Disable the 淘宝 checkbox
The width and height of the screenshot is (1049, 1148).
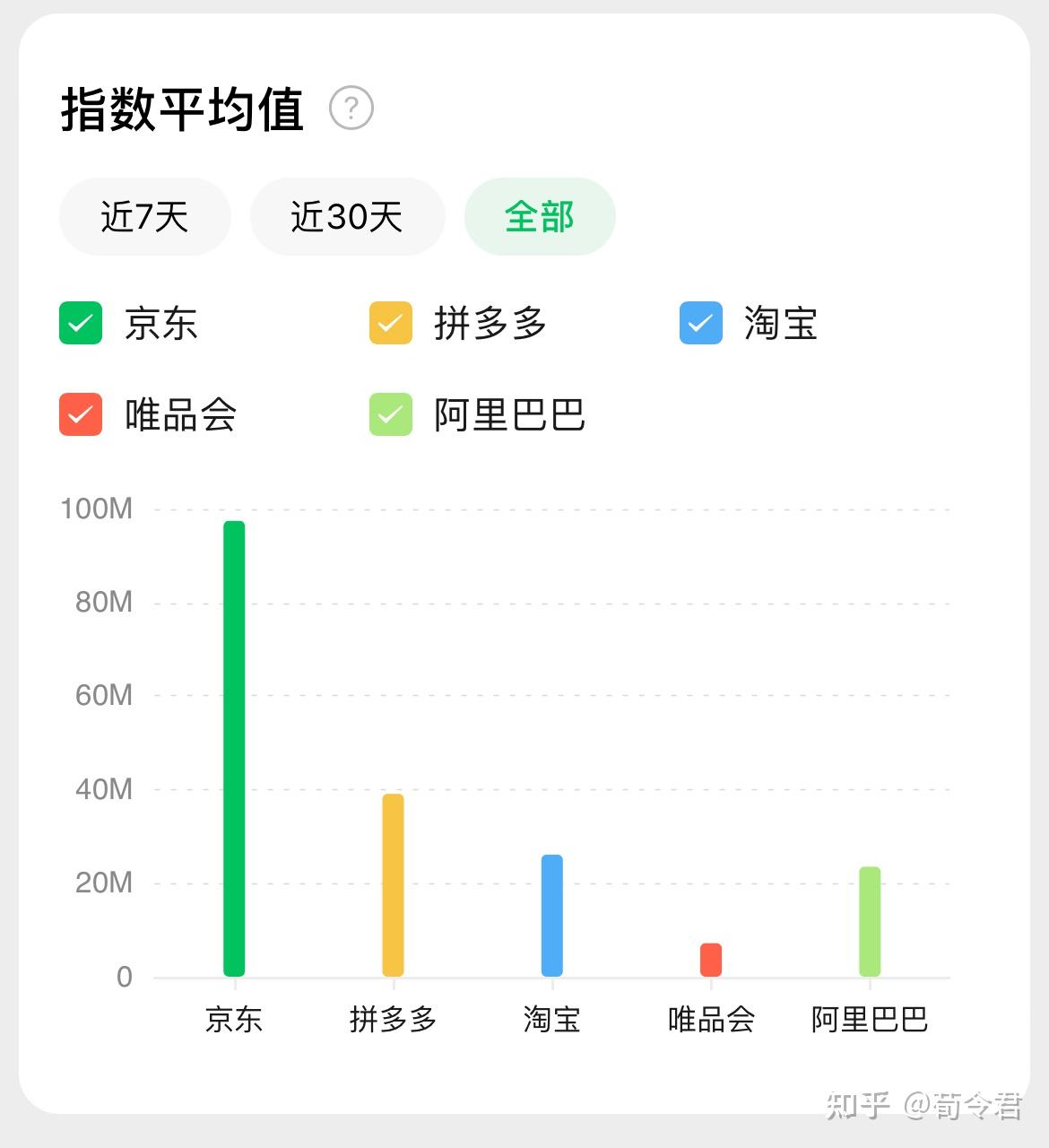[700, 323]
